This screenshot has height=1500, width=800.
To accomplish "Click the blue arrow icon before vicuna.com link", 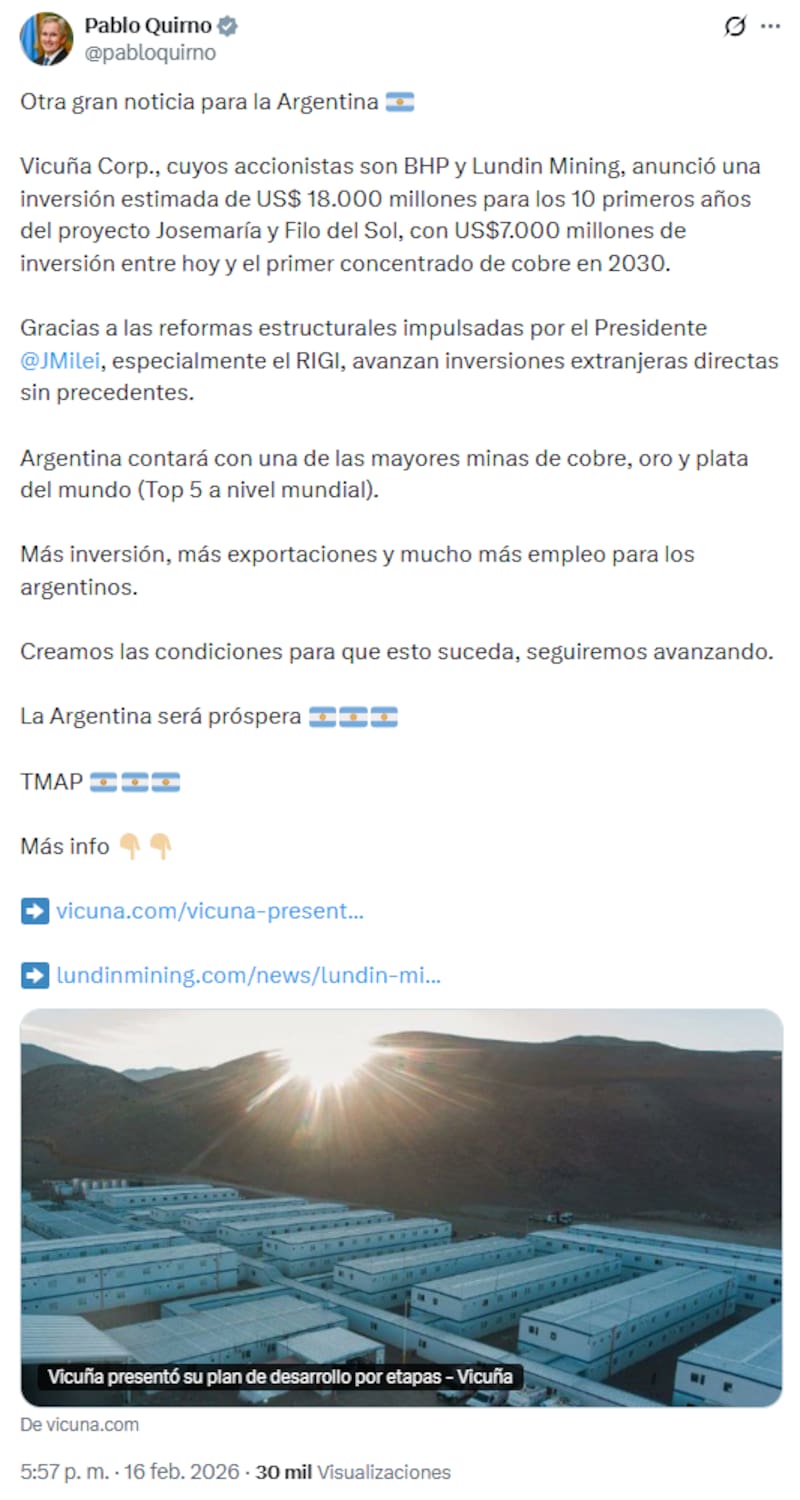I will pos(32,911).
